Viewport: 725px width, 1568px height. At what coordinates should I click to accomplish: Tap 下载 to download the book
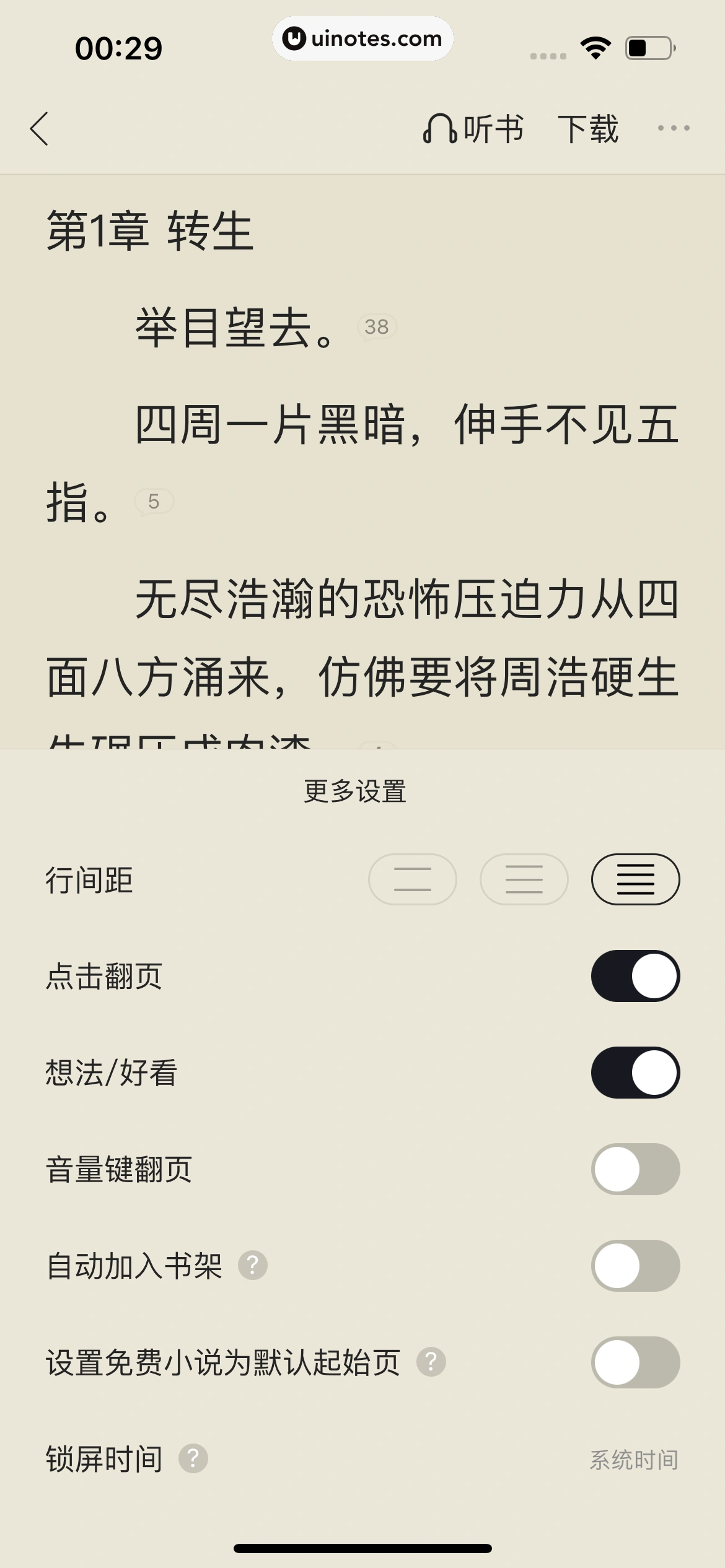(x=587, y=127)
